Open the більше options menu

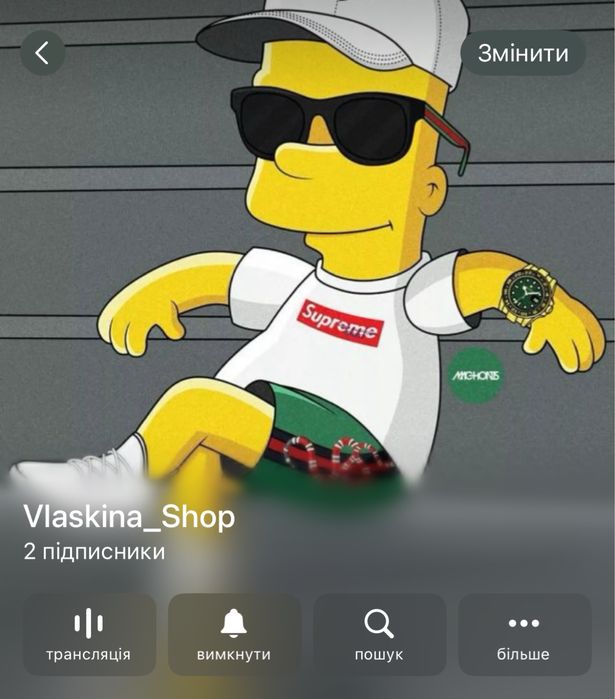[x=524, y=634]
